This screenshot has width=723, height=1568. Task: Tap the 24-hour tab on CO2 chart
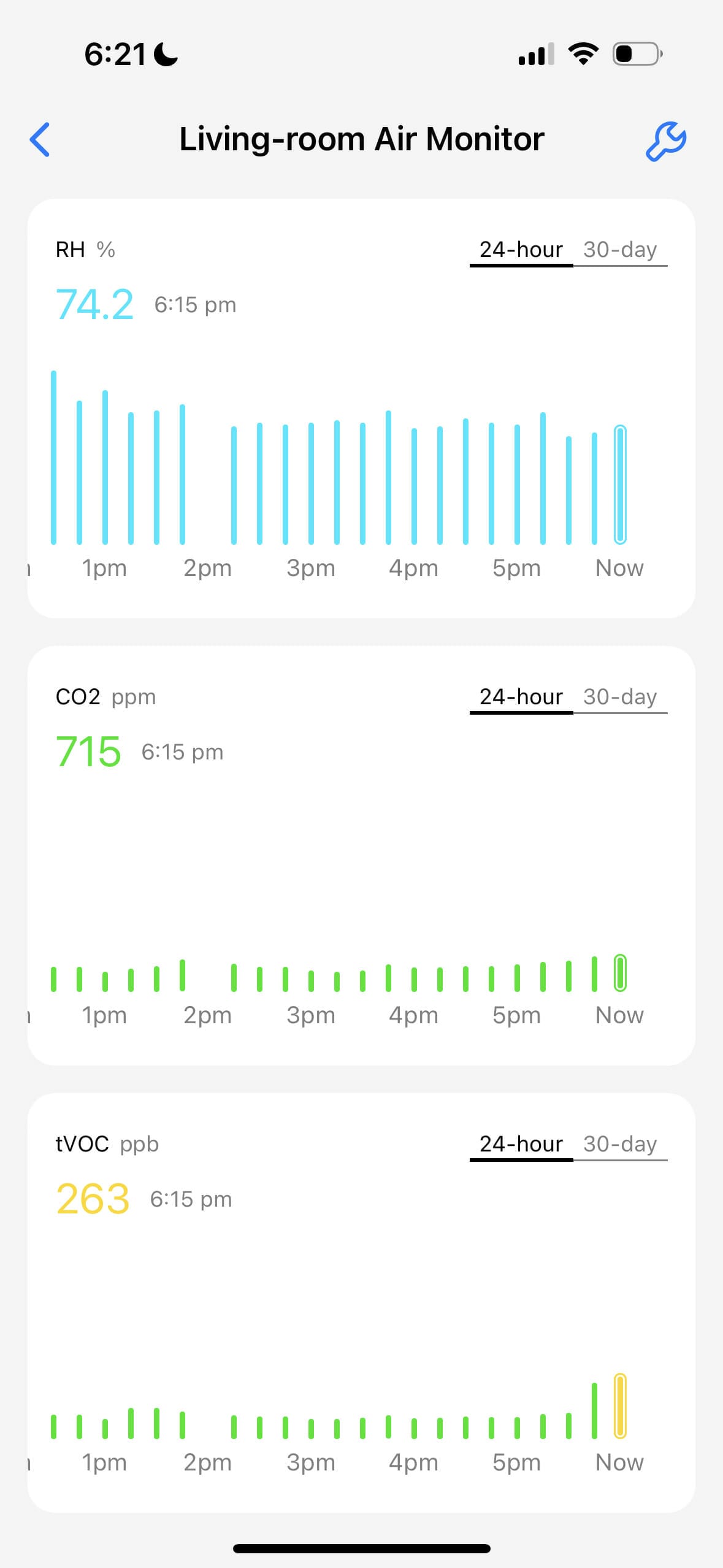point(521,696)
